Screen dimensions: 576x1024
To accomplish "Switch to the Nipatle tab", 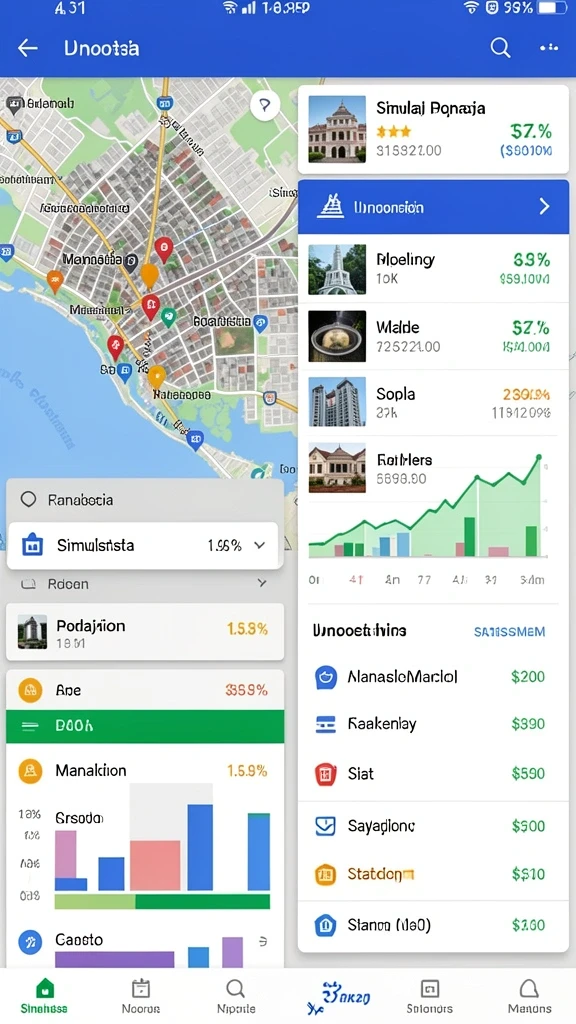I will pyautogui.click(x=236, y=996).
